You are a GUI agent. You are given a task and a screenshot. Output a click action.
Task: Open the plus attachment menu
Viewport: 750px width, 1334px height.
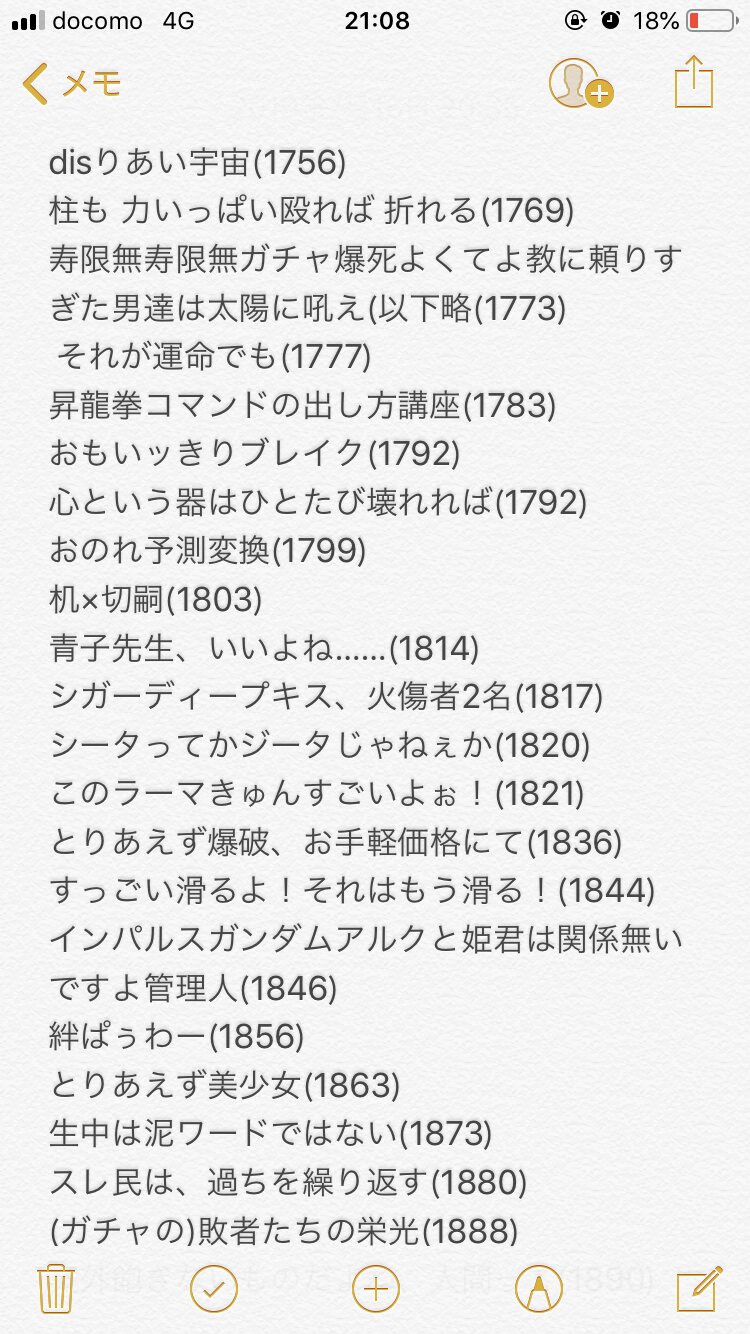375,1287
